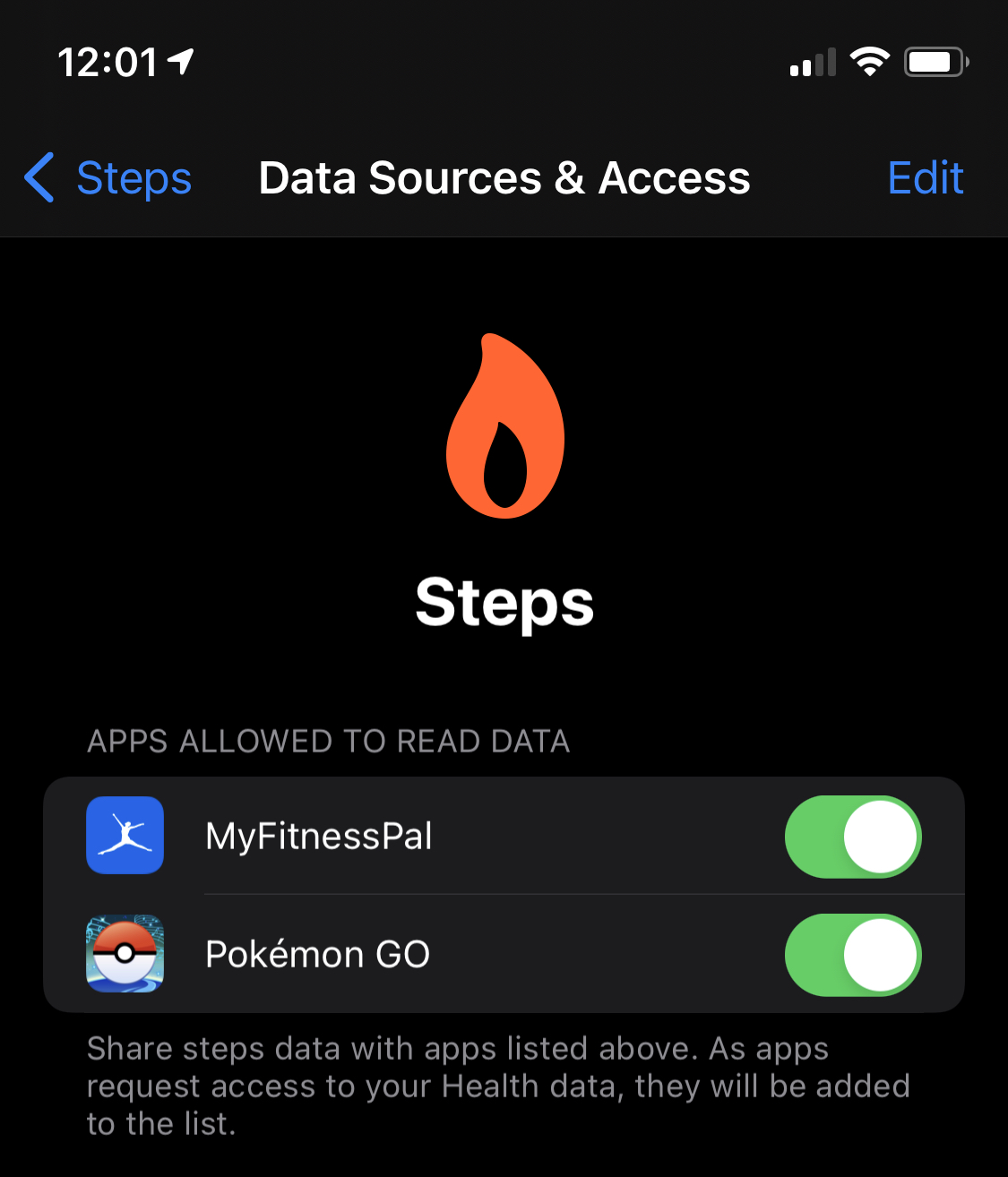Tap Edit in the navigation bar

coord(925,178)
